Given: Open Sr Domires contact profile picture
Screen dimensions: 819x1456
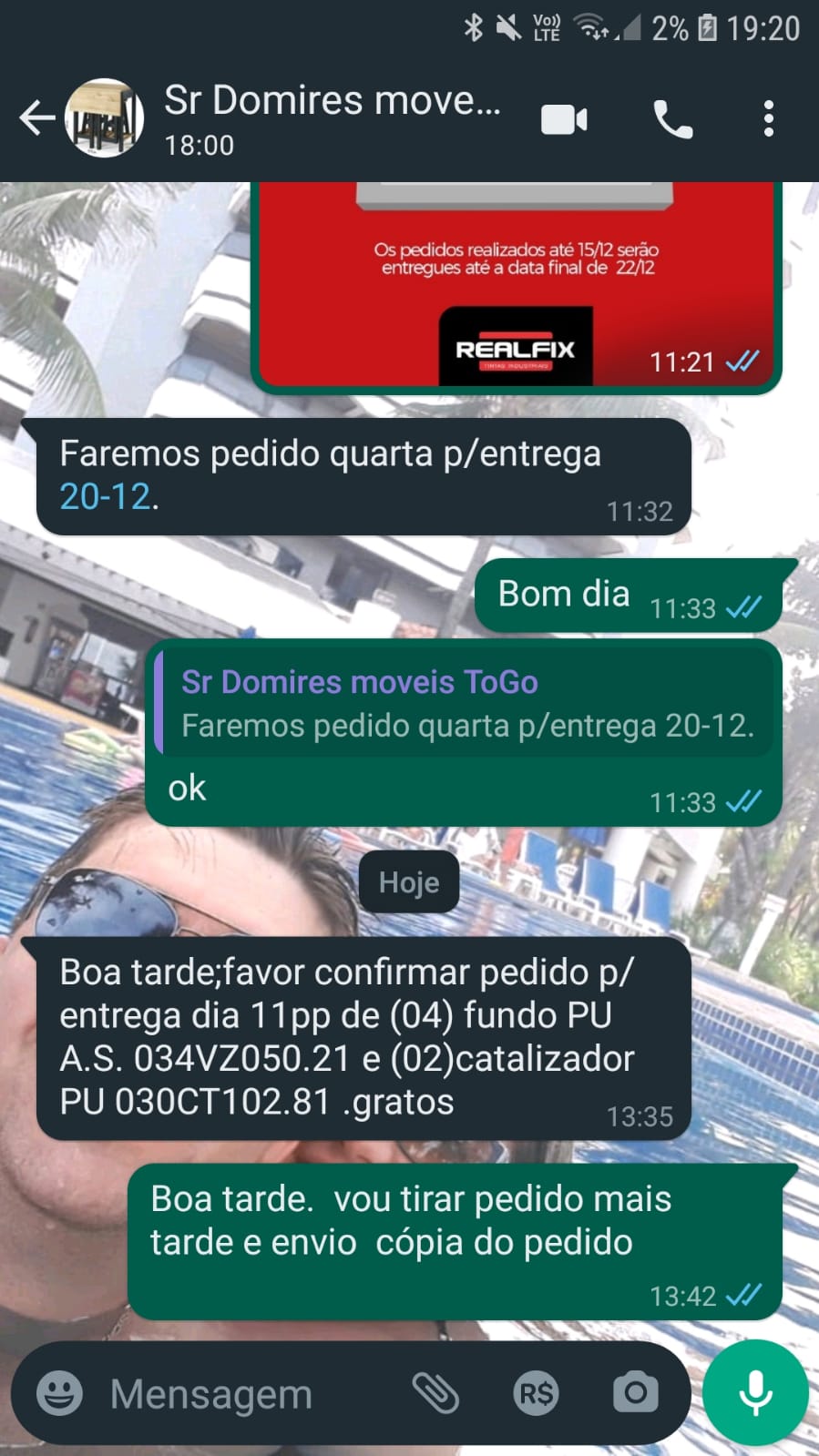Looking at the screenshot, I should point(104,118).
